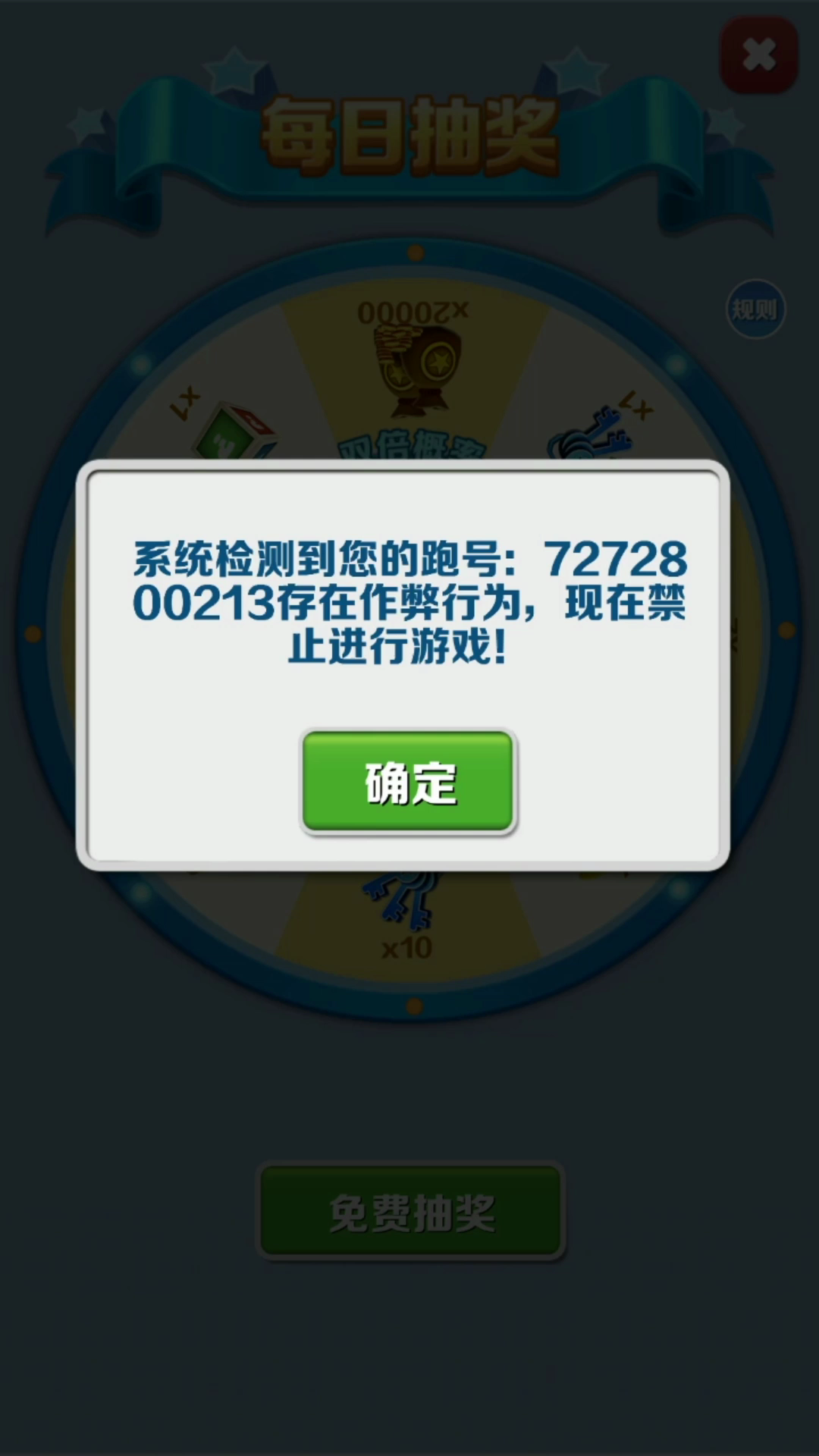Tap the 免费抽奖 free draw button
Screen dimensions: 819x1456
411,1212
